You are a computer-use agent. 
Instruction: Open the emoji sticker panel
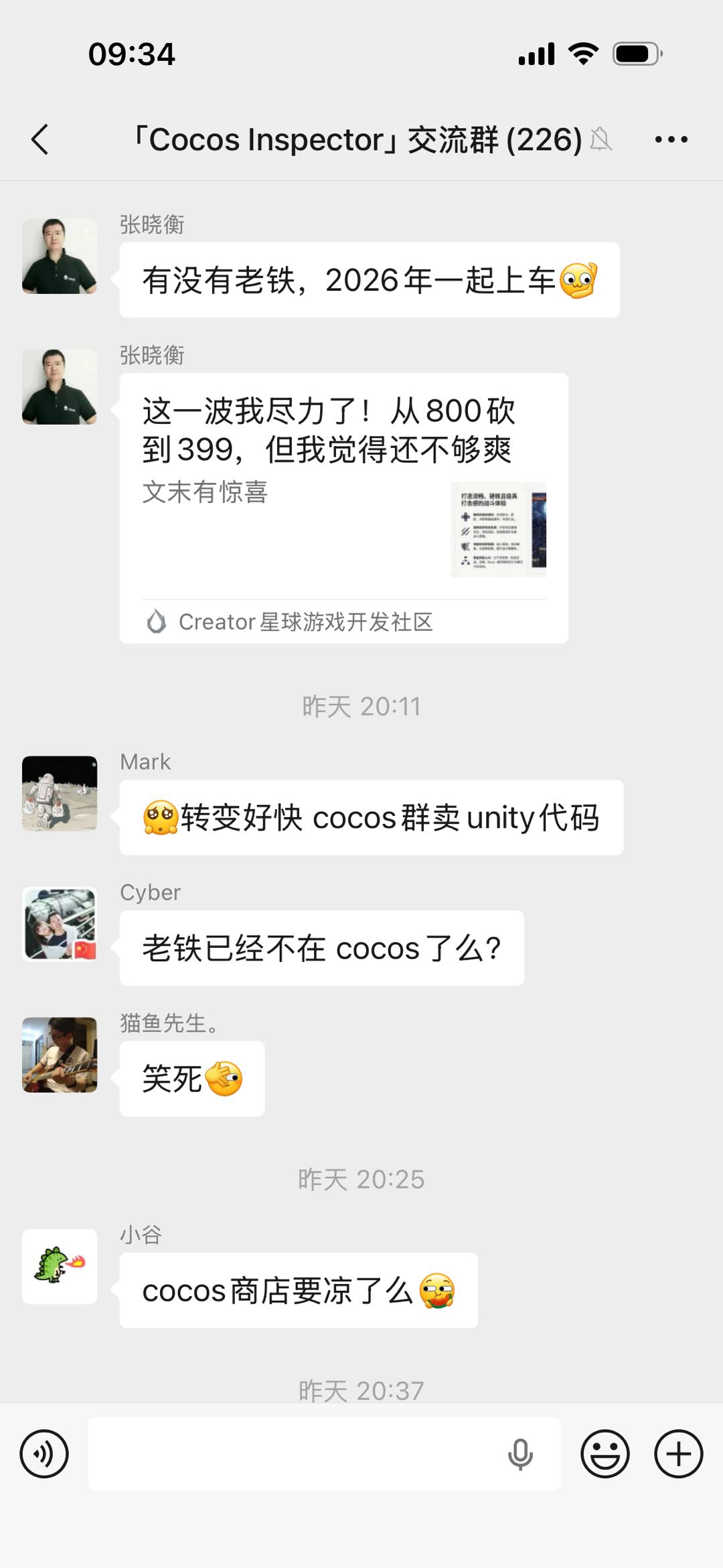click(605, 1453)
